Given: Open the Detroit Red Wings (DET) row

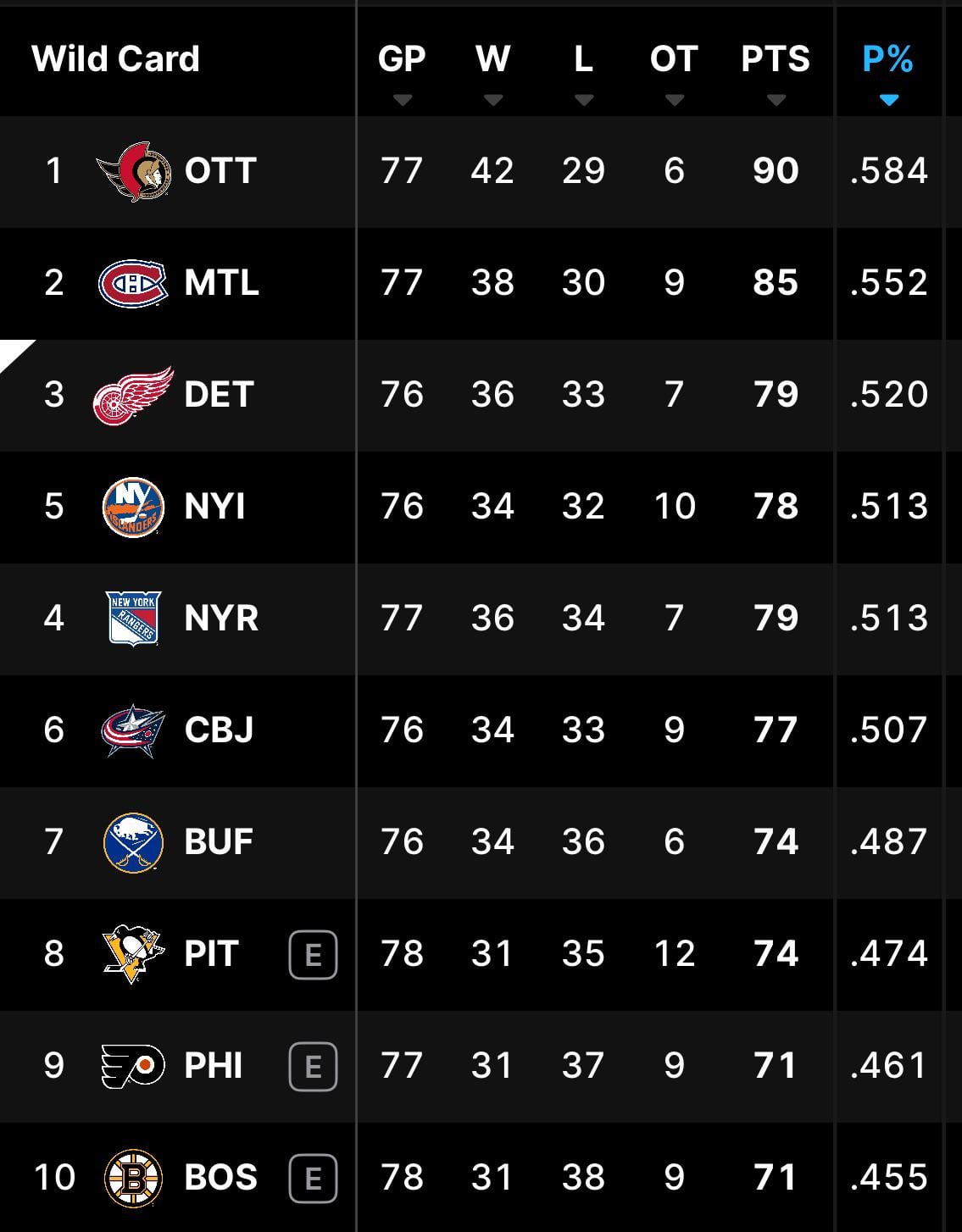Looking at the screenshot, I should click(x=219, y=395).
